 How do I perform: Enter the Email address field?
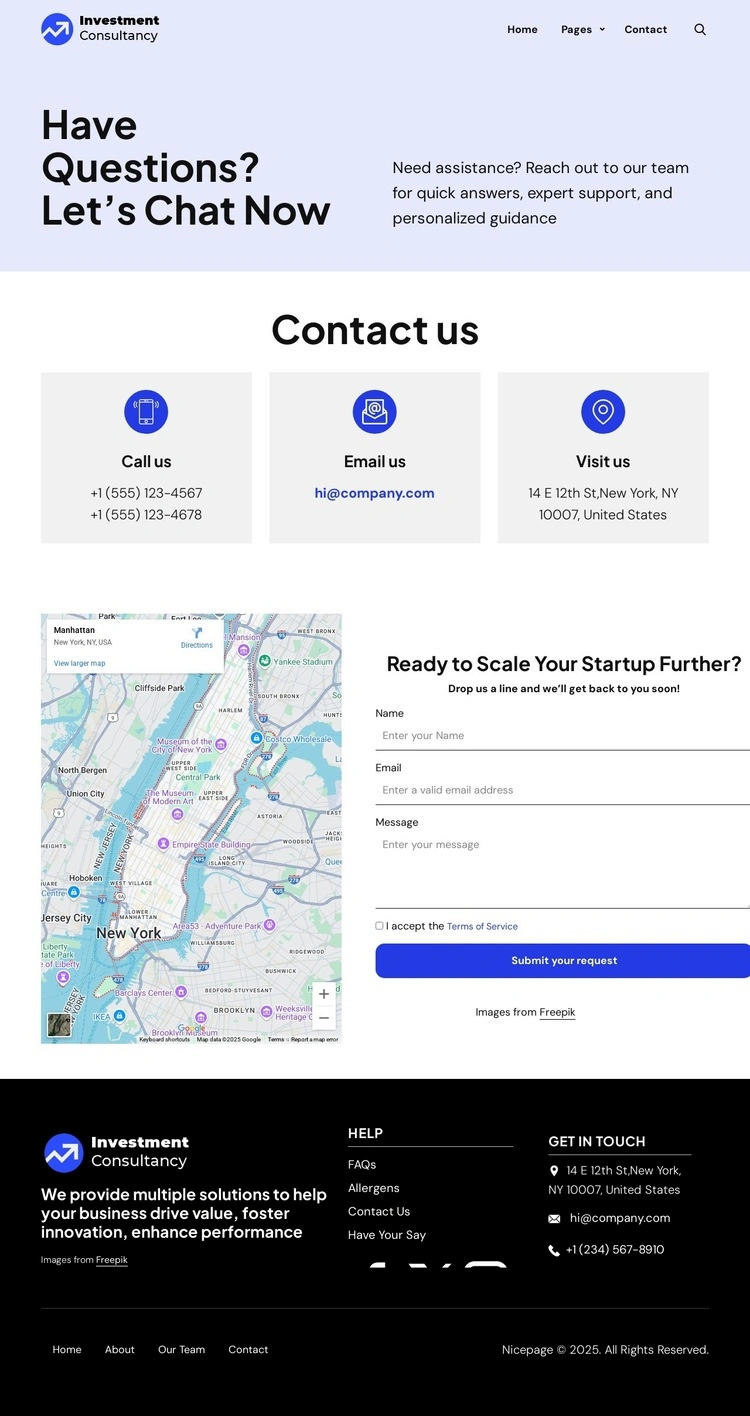[x=562, y=790]
